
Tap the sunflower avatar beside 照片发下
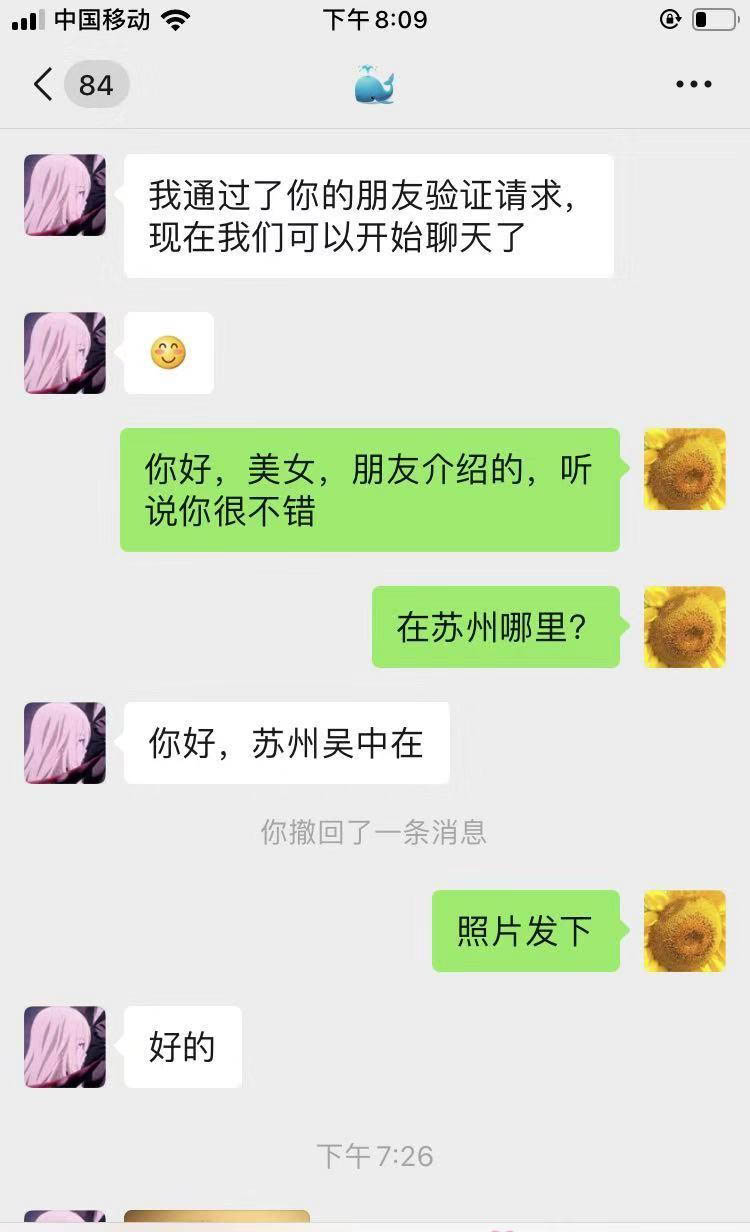tap(684, 931)
